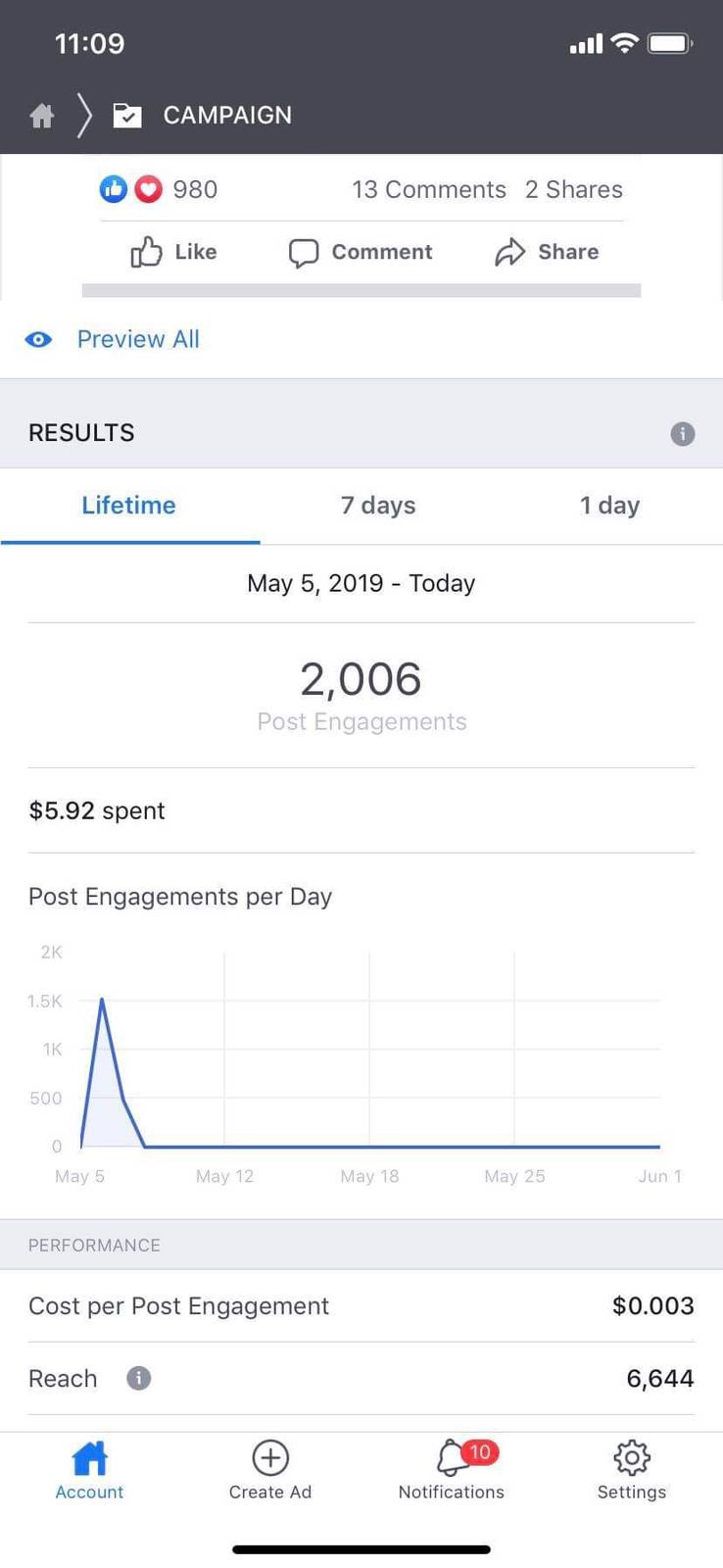Switch to the 1 day tab
Image resolution: width=723 pixels, height=1568 pixels.
pos(609,506)
